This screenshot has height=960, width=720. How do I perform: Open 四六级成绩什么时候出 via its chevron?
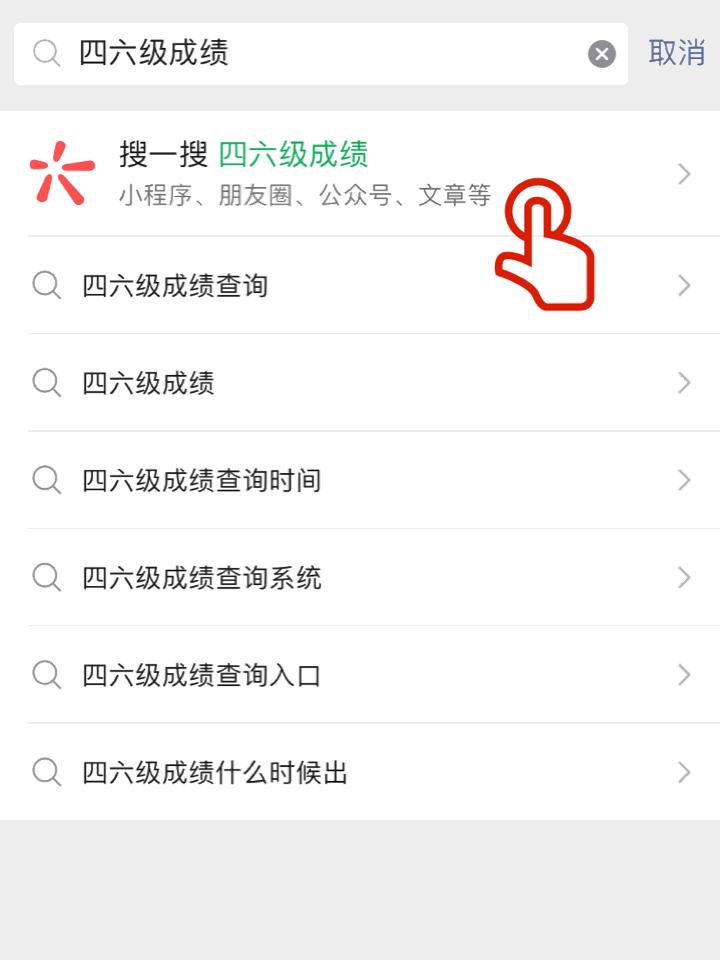coord(684,771)
